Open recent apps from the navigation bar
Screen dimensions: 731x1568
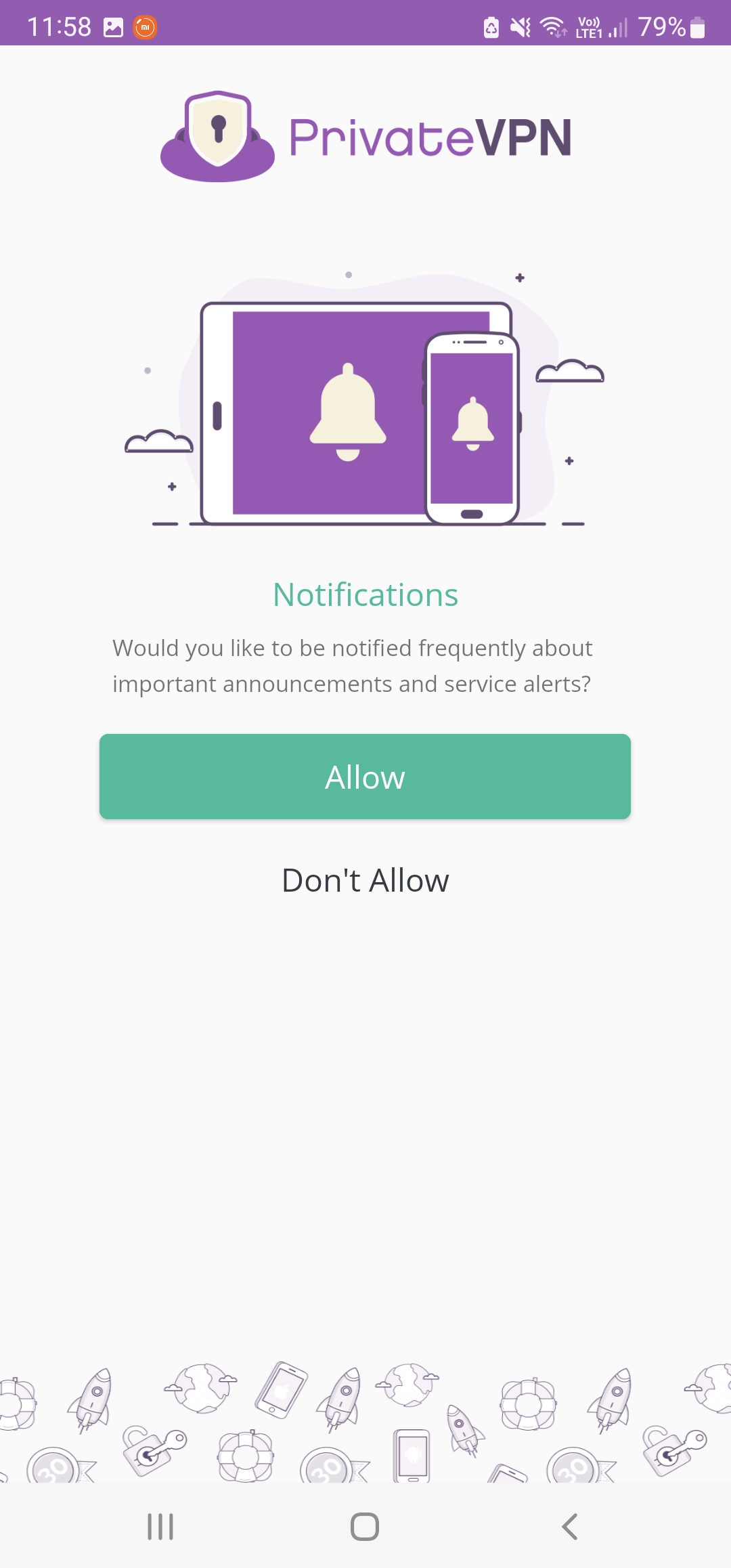[160, 1527]
